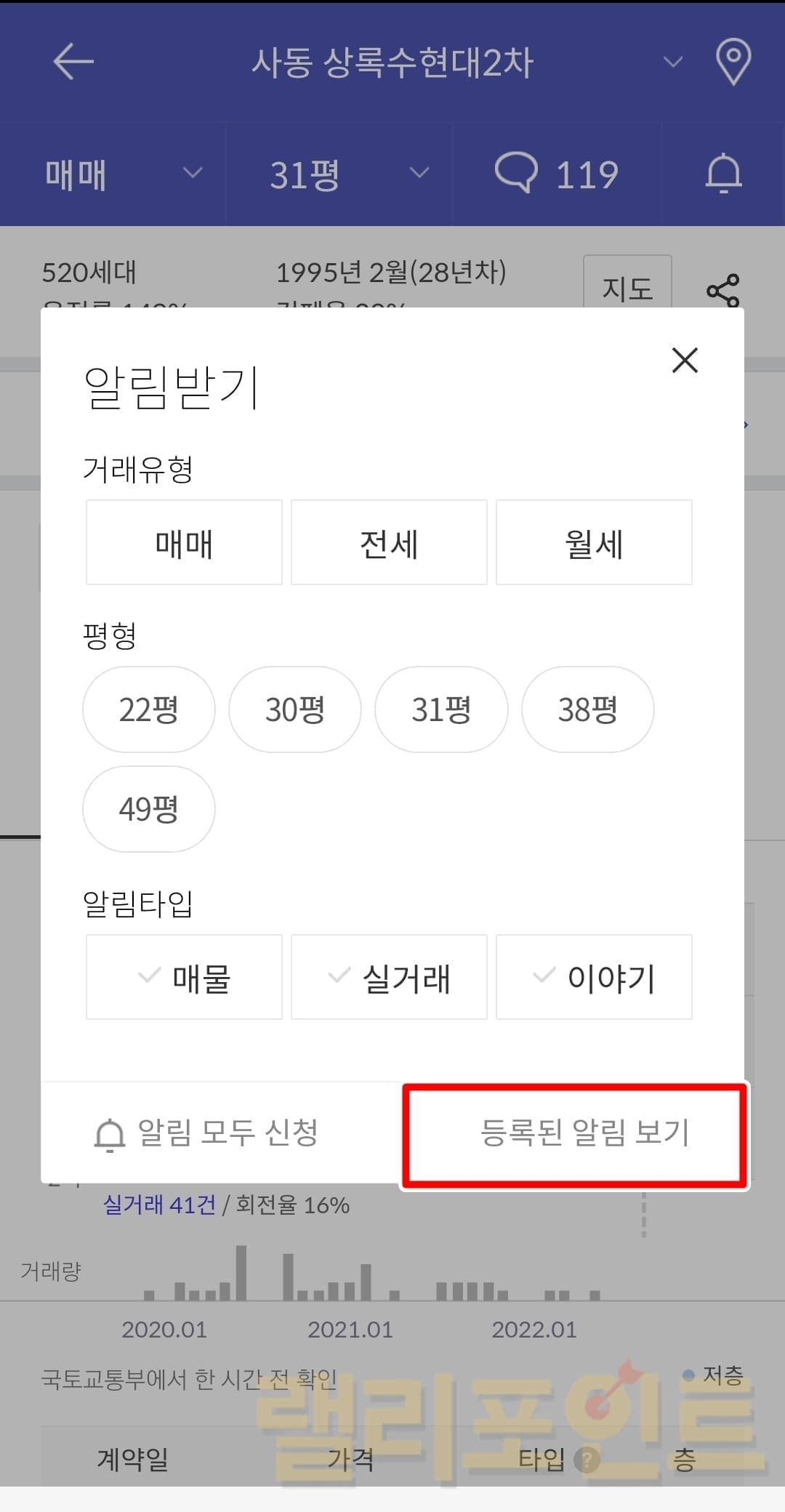Open the notification bell in header

point(723,174)
